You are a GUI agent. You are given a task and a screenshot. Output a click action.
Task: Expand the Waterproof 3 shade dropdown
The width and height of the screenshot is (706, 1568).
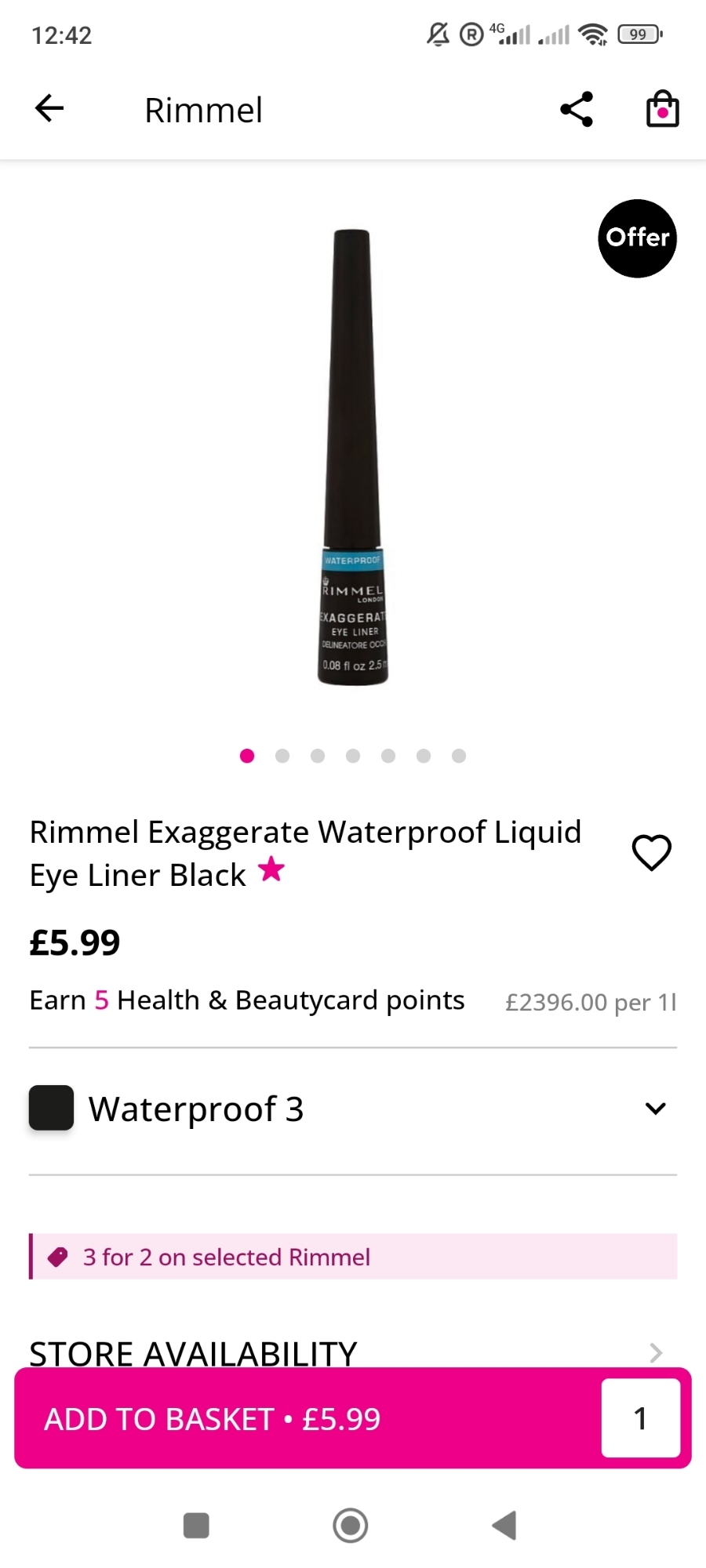tap(655, 1109)
